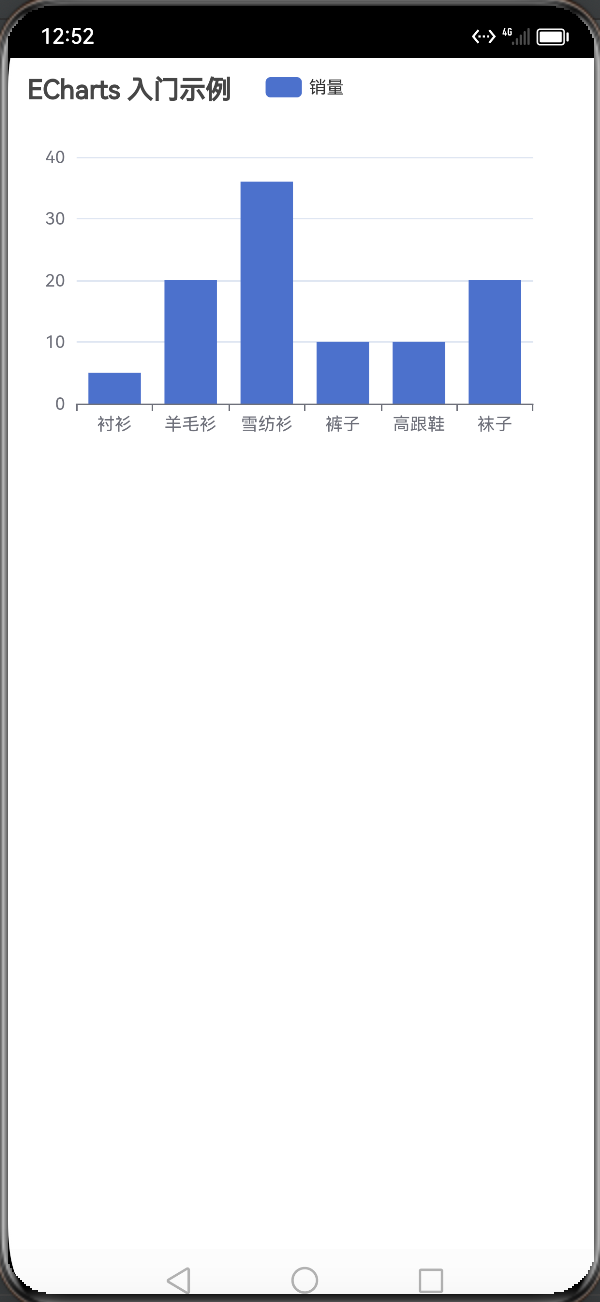Select the 羊毛衫 bar

coord(191,342)
